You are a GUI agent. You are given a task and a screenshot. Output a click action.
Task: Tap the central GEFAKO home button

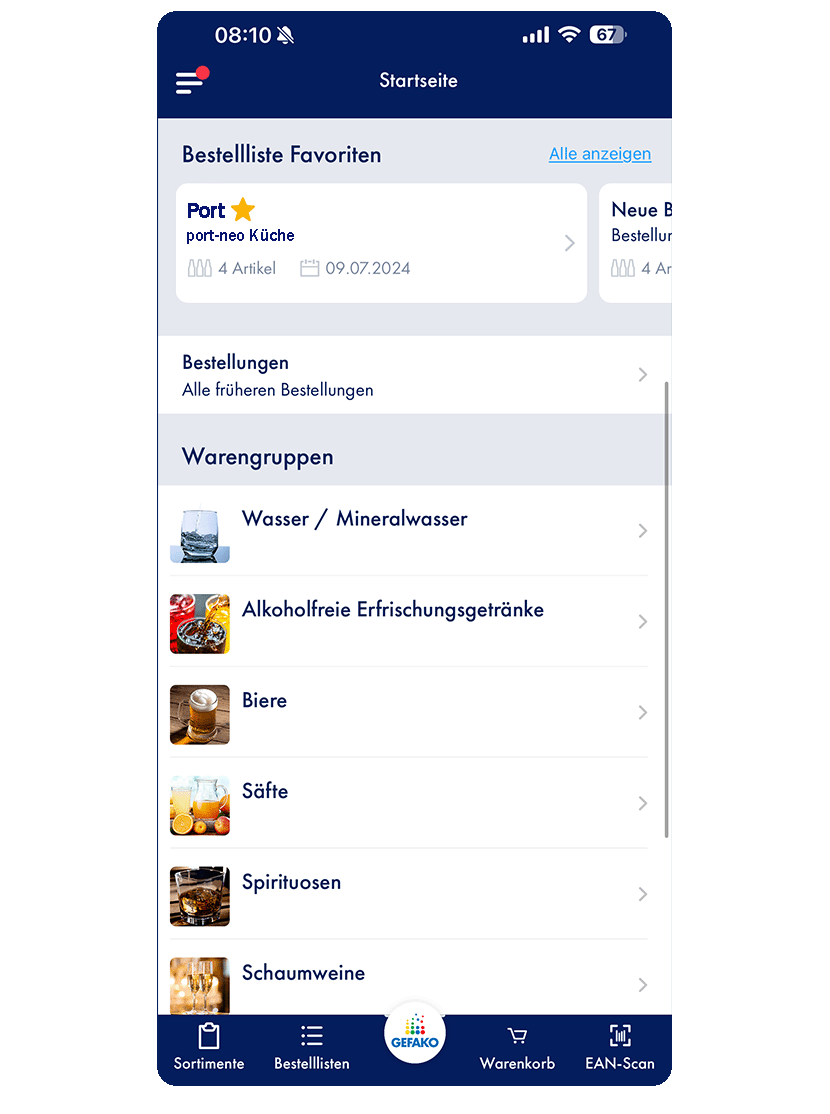click(x=415, y=1034)
